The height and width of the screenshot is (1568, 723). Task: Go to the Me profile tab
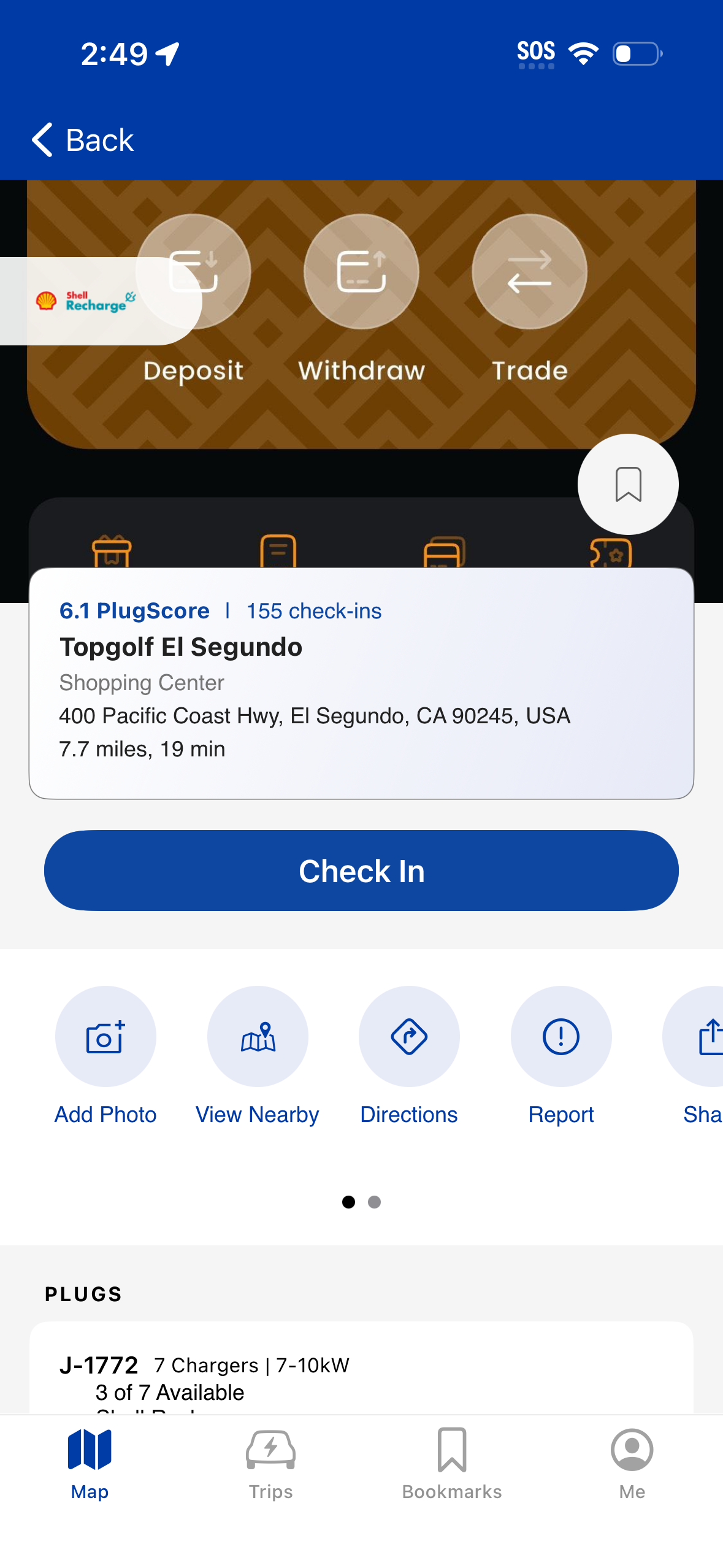point(632,1463)
